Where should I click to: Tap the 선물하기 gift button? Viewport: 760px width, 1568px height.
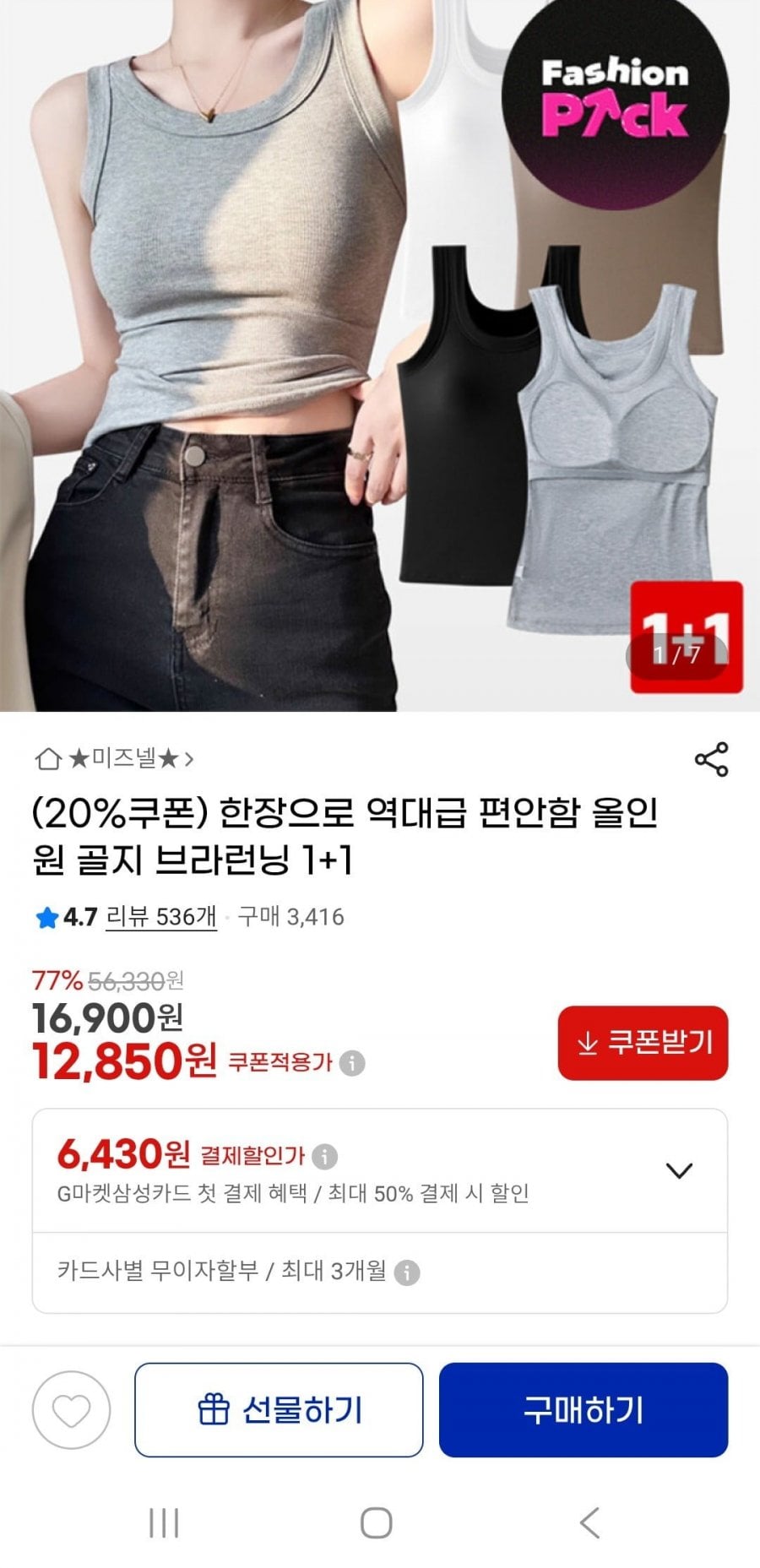pyautogui.click(x=279, y=1410)
